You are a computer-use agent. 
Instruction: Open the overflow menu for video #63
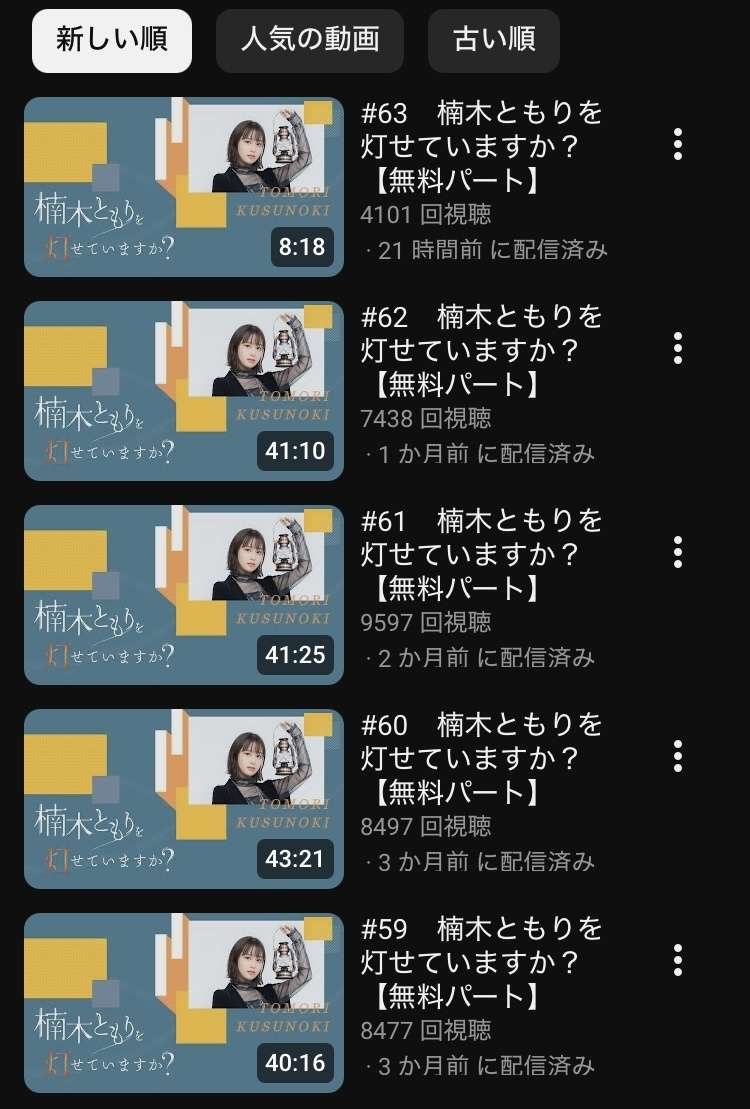click(678, 144)
